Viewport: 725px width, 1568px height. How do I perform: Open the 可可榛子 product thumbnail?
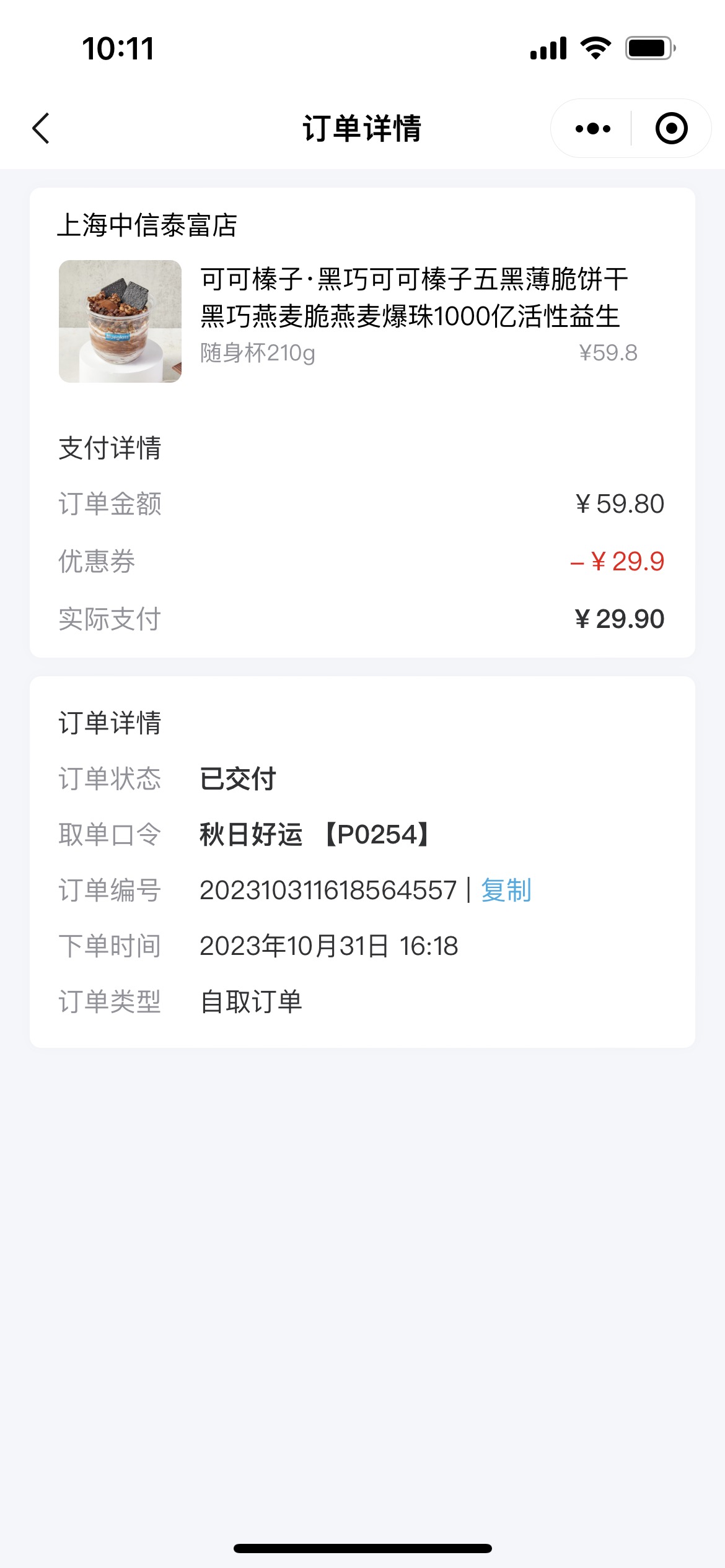120,321
